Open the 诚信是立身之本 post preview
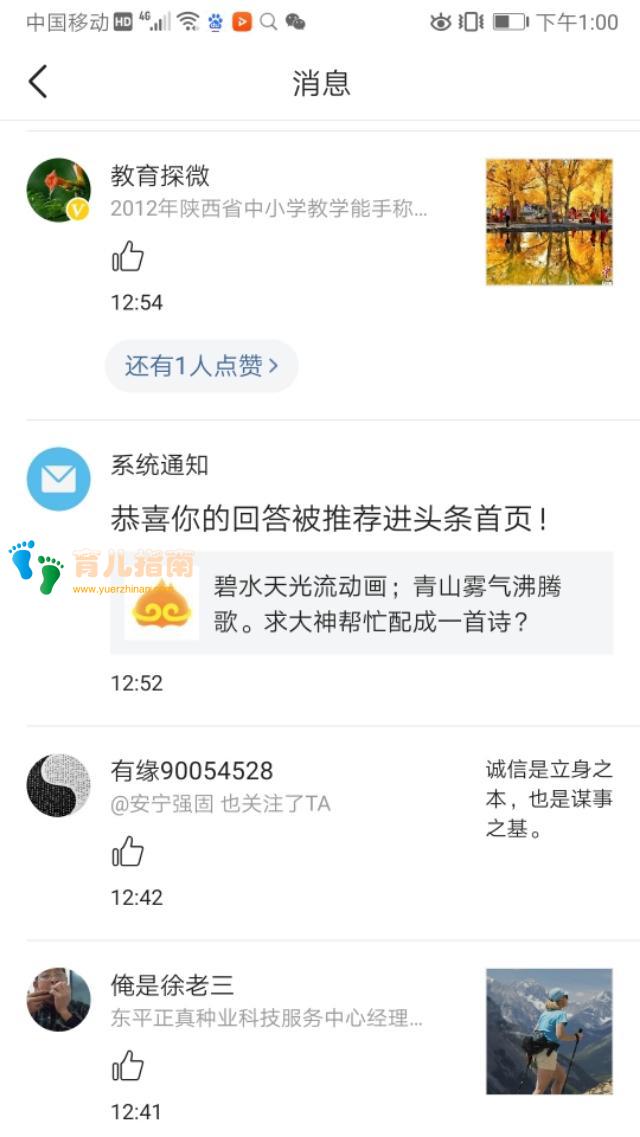The width and height of the screenshot is (640, 1137). (549, 798)
